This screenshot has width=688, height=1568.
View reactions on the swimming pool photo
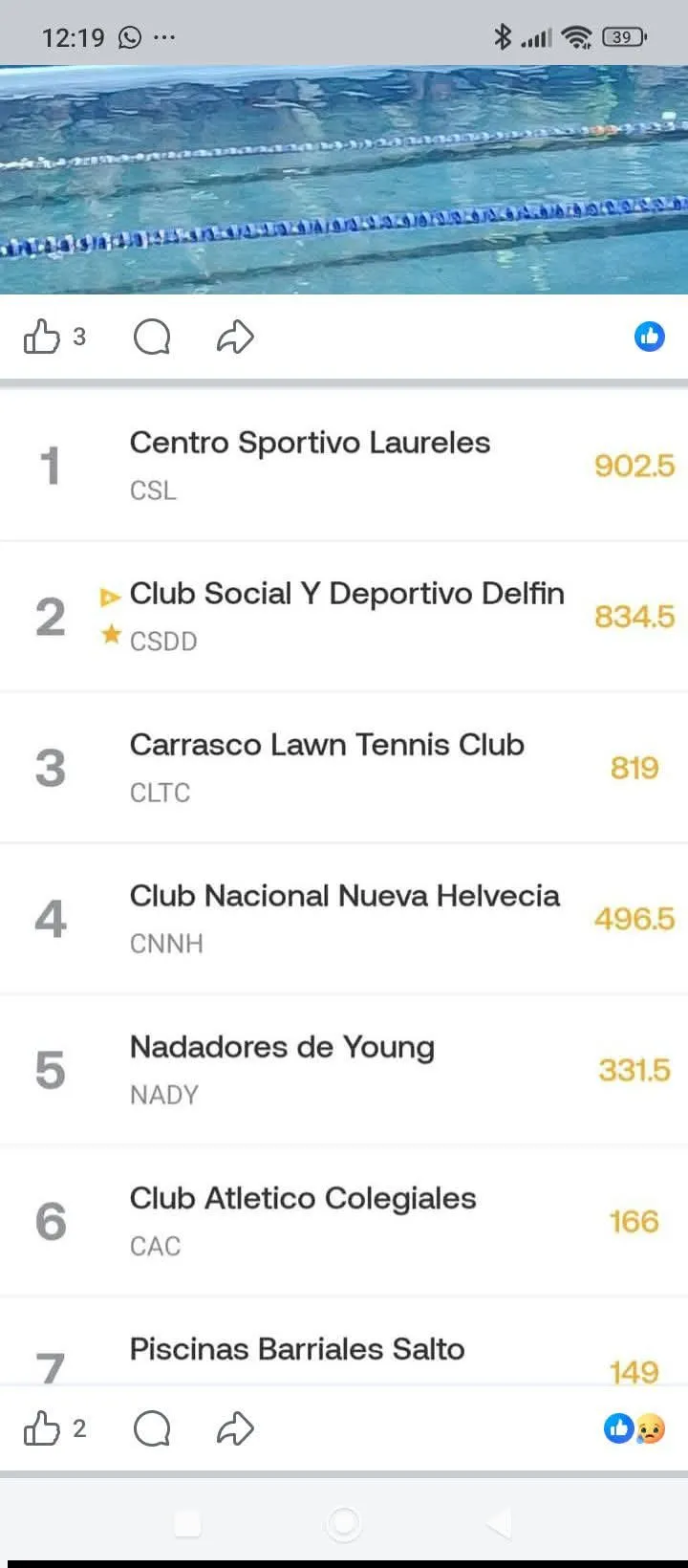coord(650,337)
